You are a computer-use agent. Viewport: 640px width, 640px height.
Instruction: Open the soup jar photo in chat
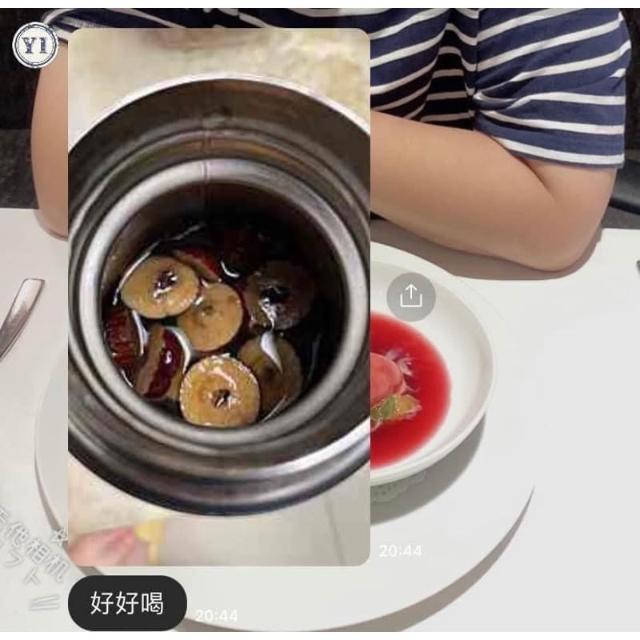tap(219, 297)
